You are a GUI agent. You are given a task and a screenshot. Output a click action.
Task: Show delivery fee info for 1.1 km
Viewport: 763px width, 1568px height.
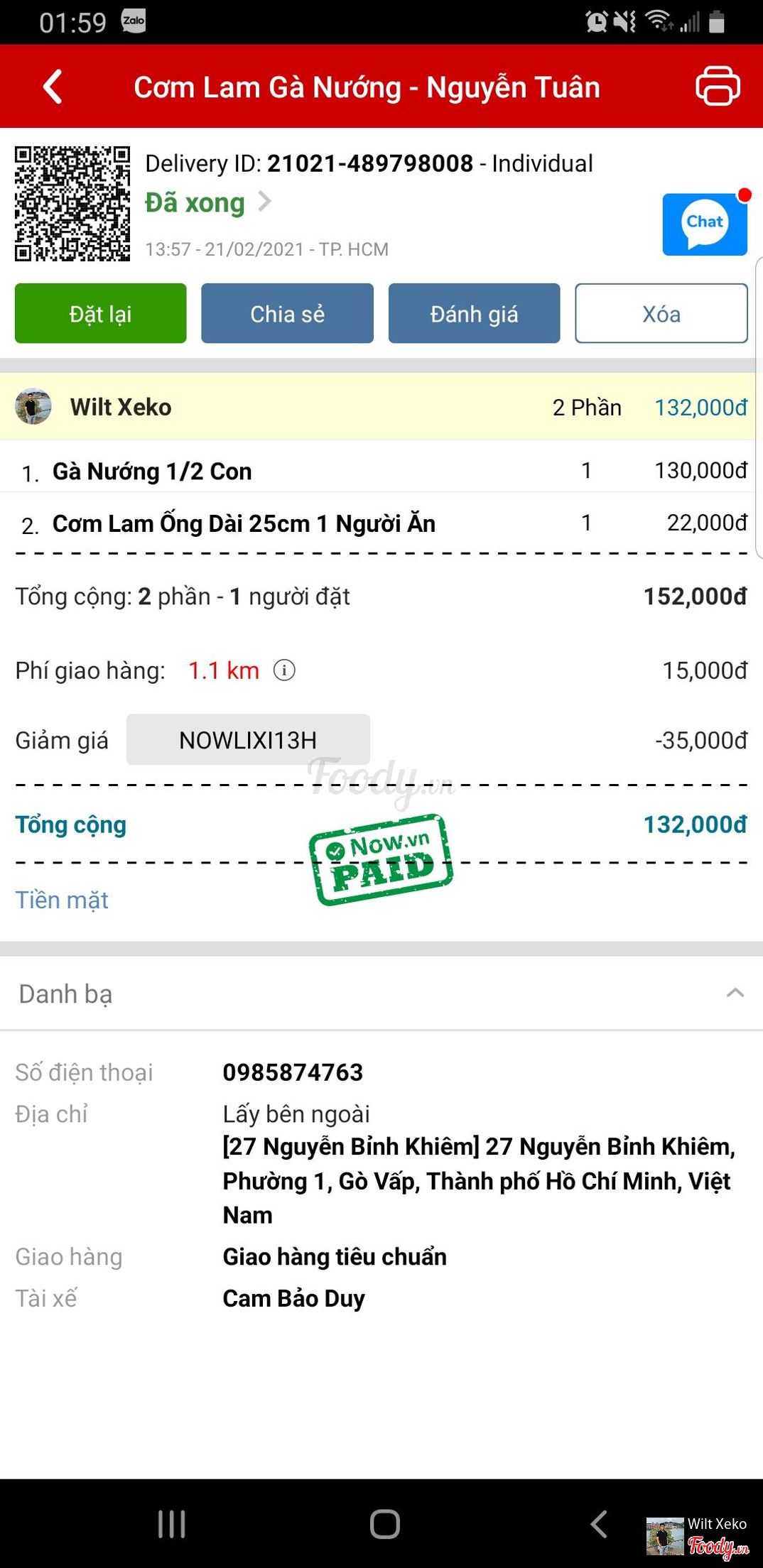pyautogui.click(x=284, y=670)
